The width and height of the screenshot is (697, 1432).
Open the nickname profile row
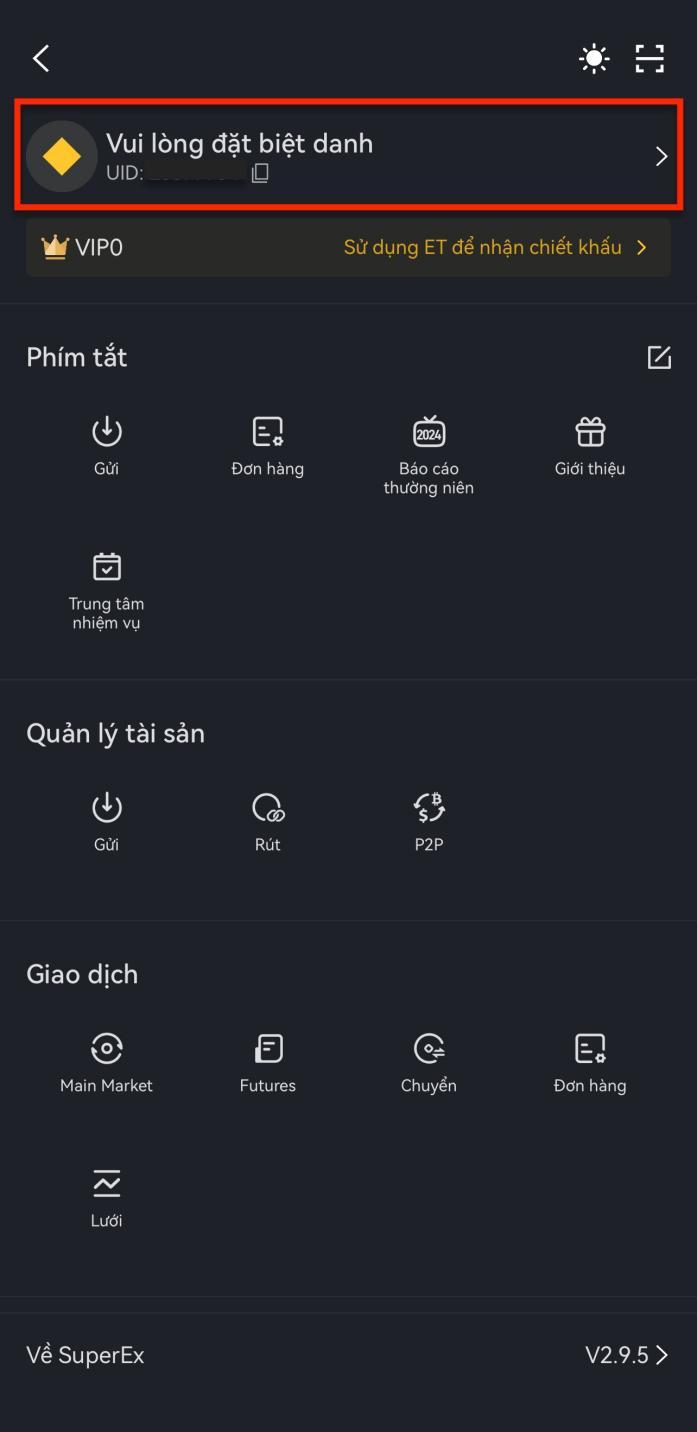pos(348,155)
